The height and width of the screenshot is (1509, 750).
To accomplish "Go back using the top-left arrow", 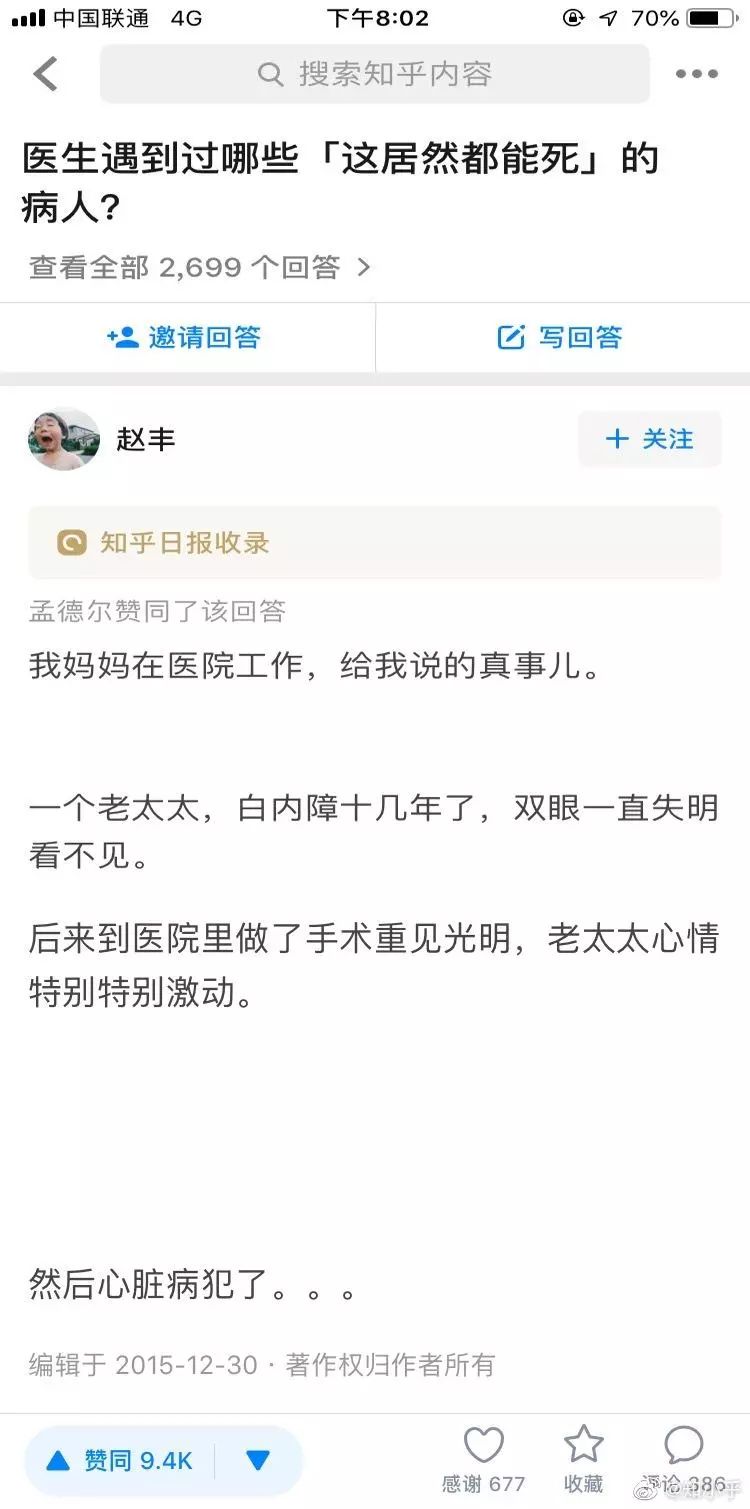I will point(46,74).
